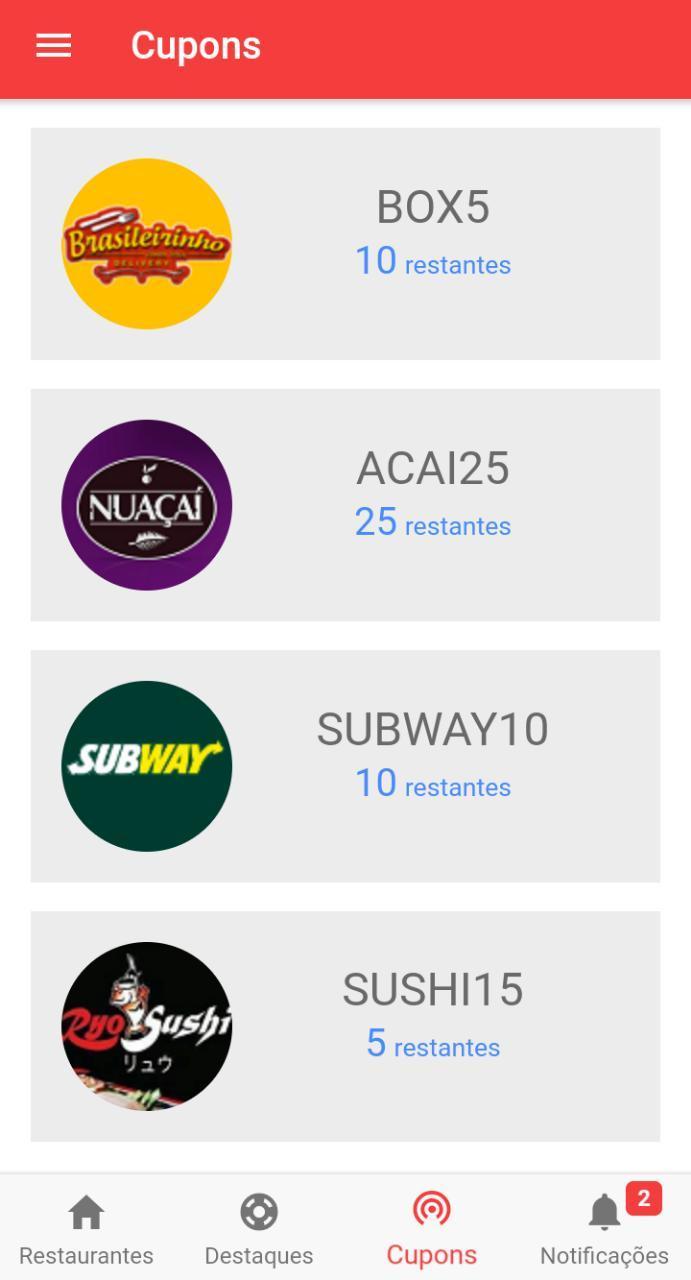The image size is (691, 1280).
Task: Select the ACAI25 coupon from Nuaçaí
Action: point(345,505)
